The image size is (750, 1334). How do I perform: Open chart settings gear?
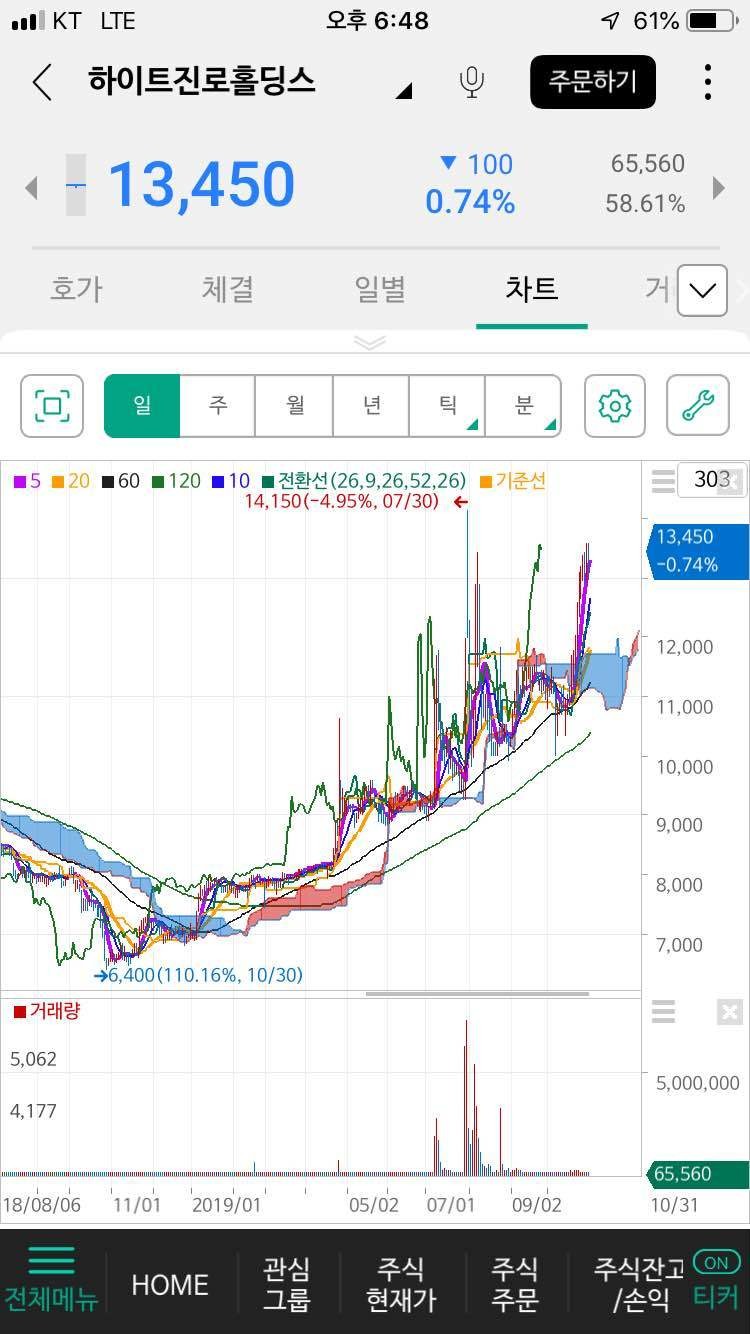point(615,406)
